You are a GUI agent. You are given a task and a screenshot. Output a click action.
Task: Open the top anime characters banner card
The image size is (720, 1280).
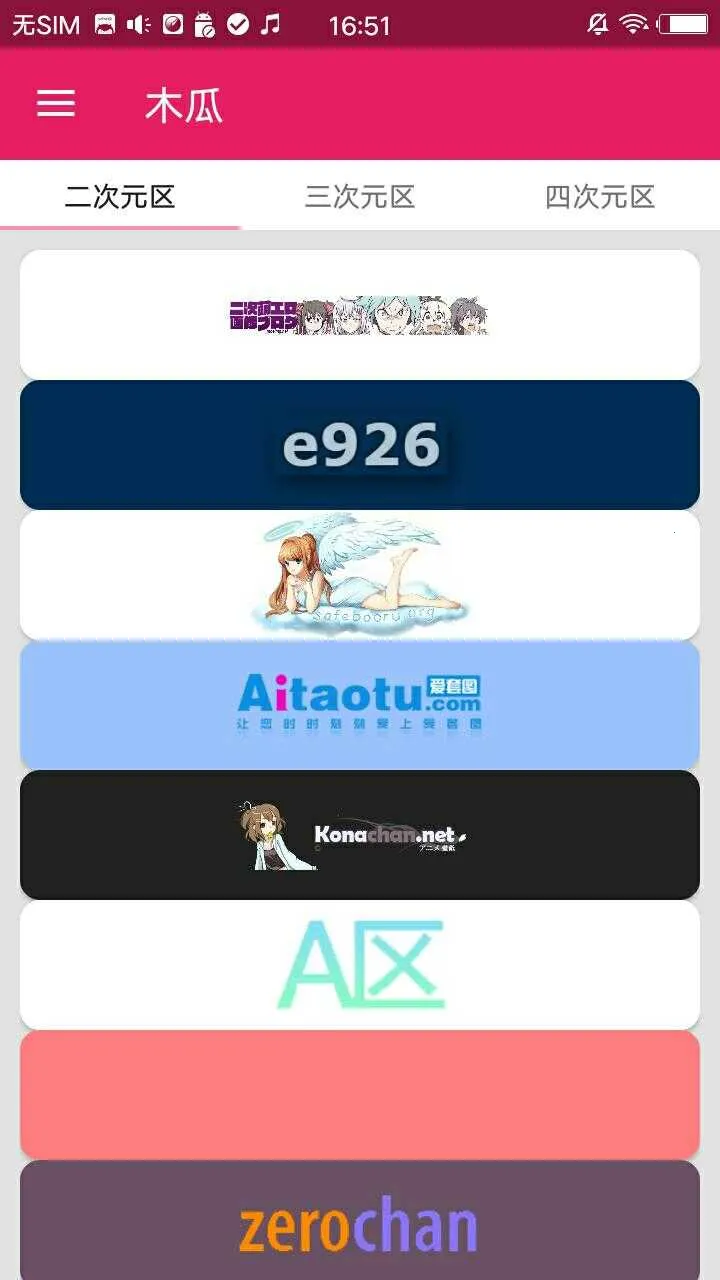tap(360, 315)
